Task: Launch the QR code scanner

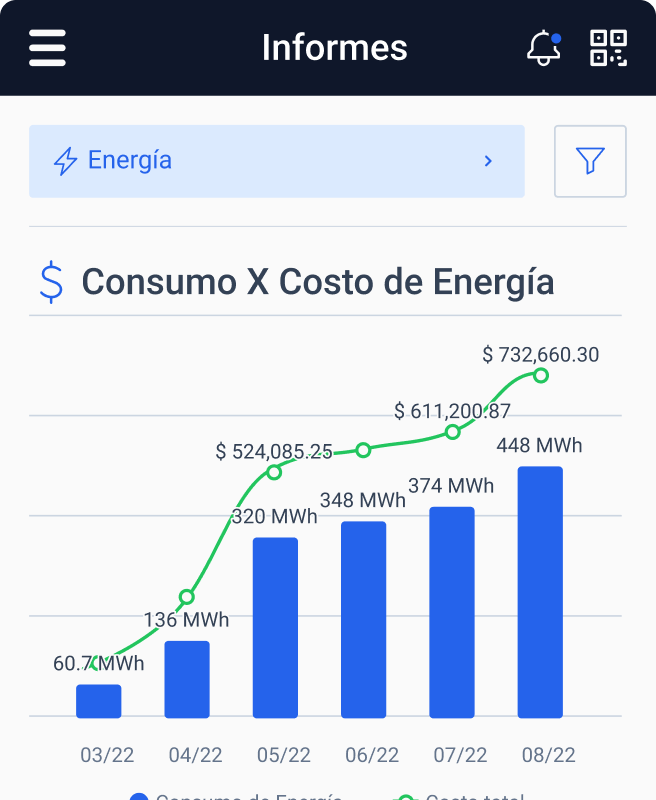Action: [608, 48]
